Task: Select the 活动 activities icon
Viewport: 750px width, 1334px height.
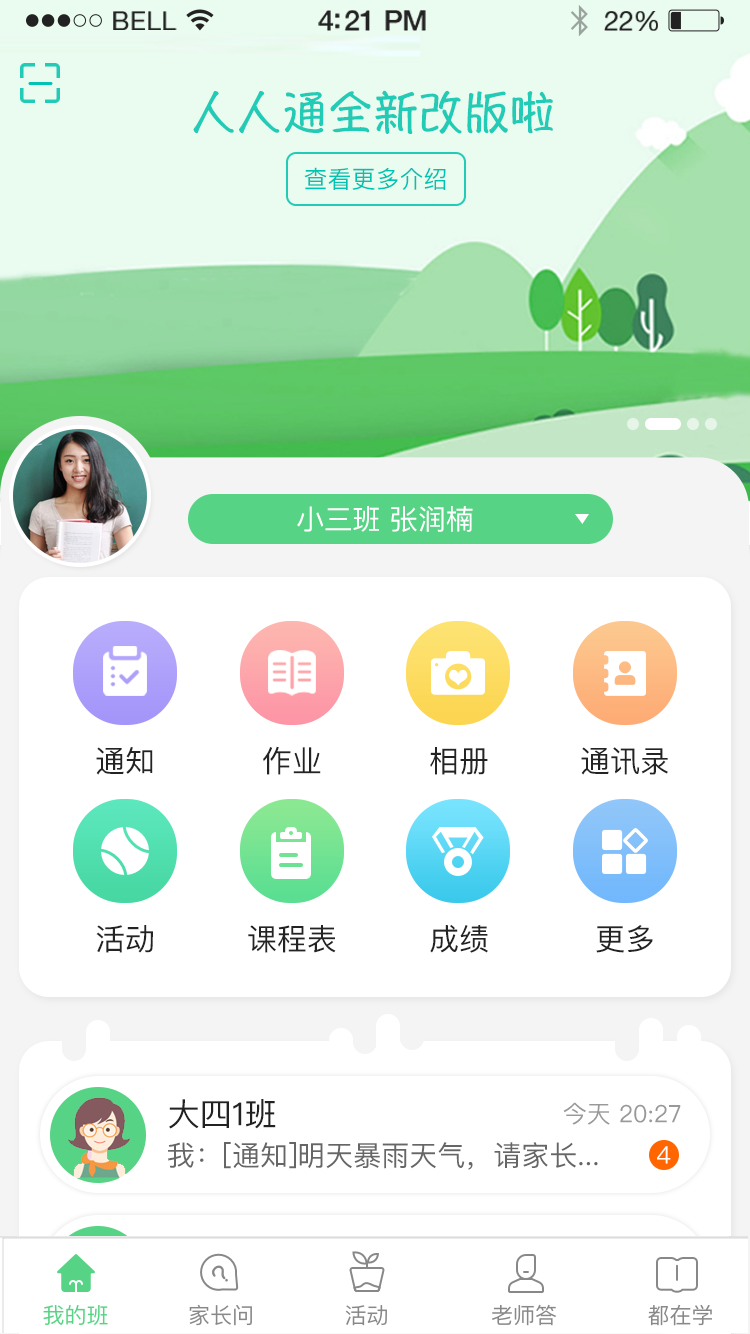Action: pyautogui.click(x=125, y=851)
